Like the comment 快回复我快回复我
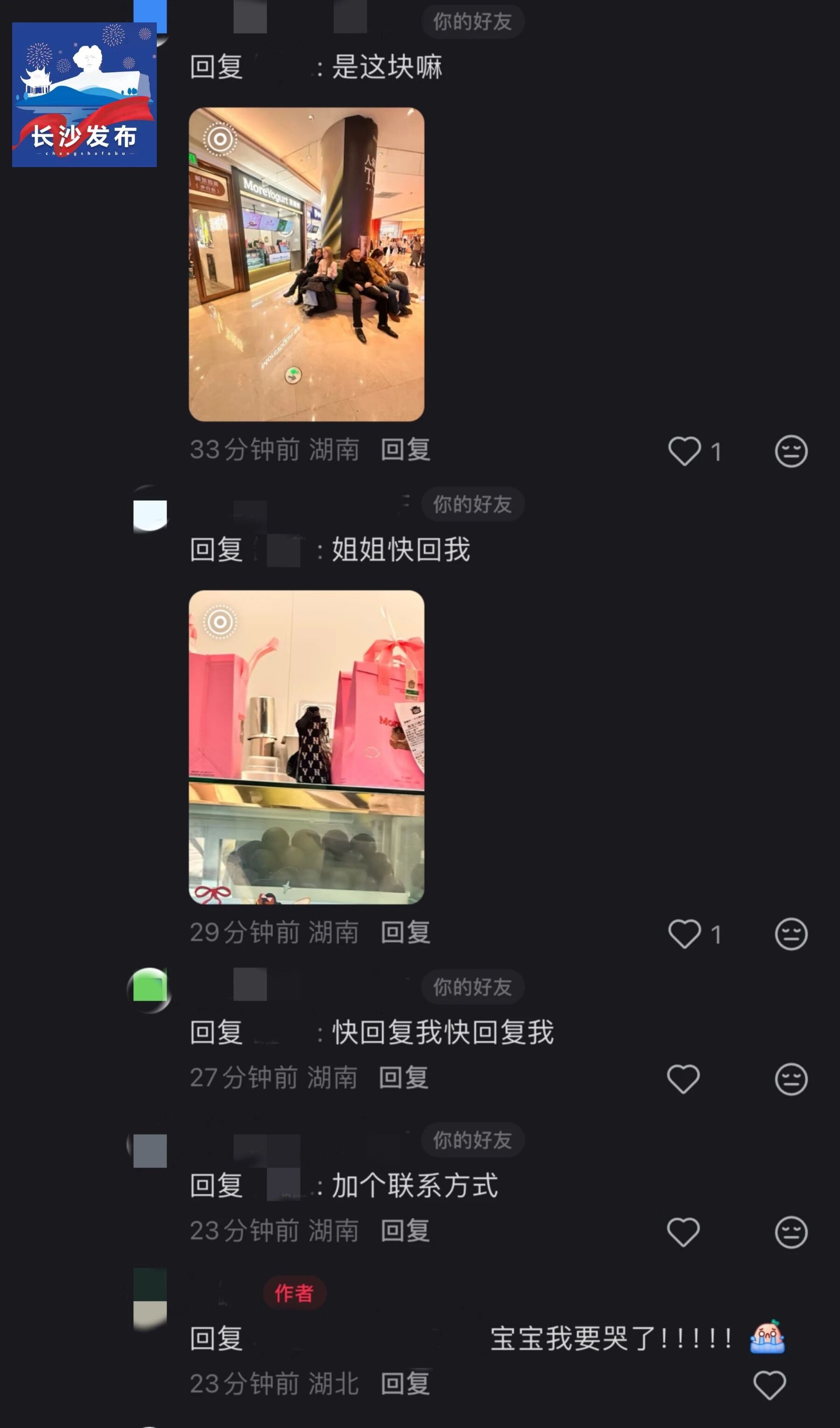 click(x=683, y=1078)
